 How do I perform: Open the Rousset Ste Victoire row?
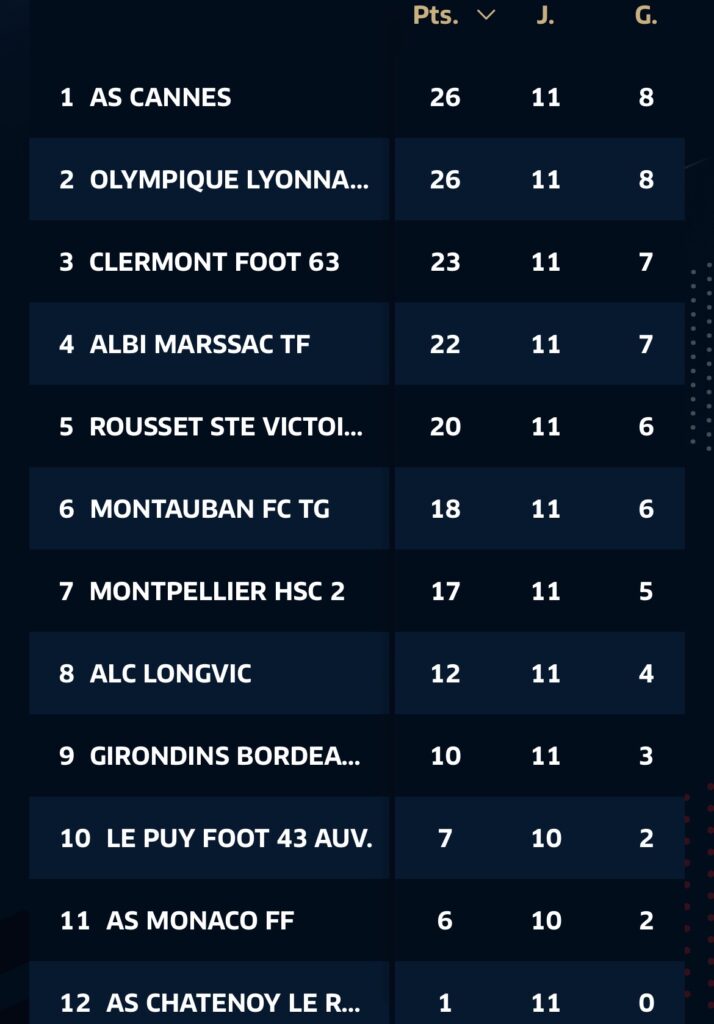226,427
